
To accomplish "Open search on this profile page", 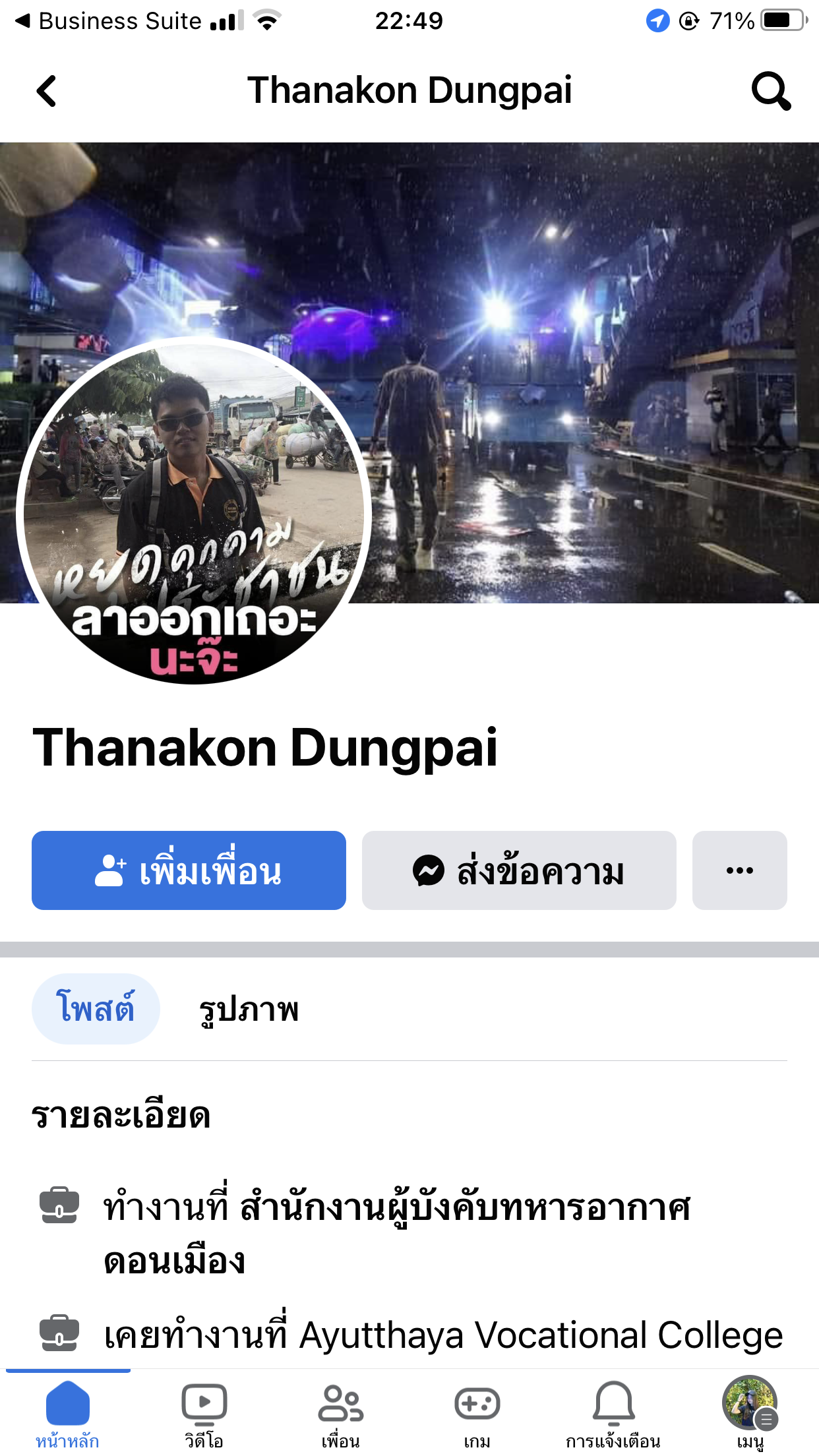I will (x=770, y=91).
